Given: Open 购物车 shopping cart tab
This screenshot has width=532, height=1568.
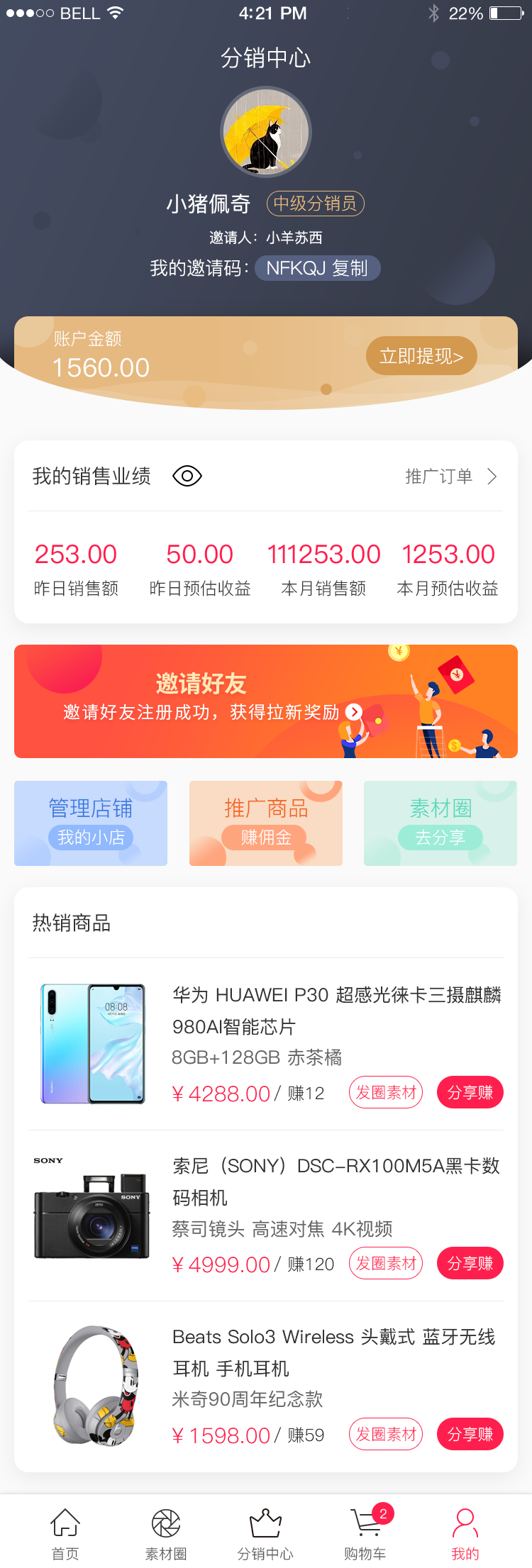Looking at the screenshot, I should (x=365, y=1533).
